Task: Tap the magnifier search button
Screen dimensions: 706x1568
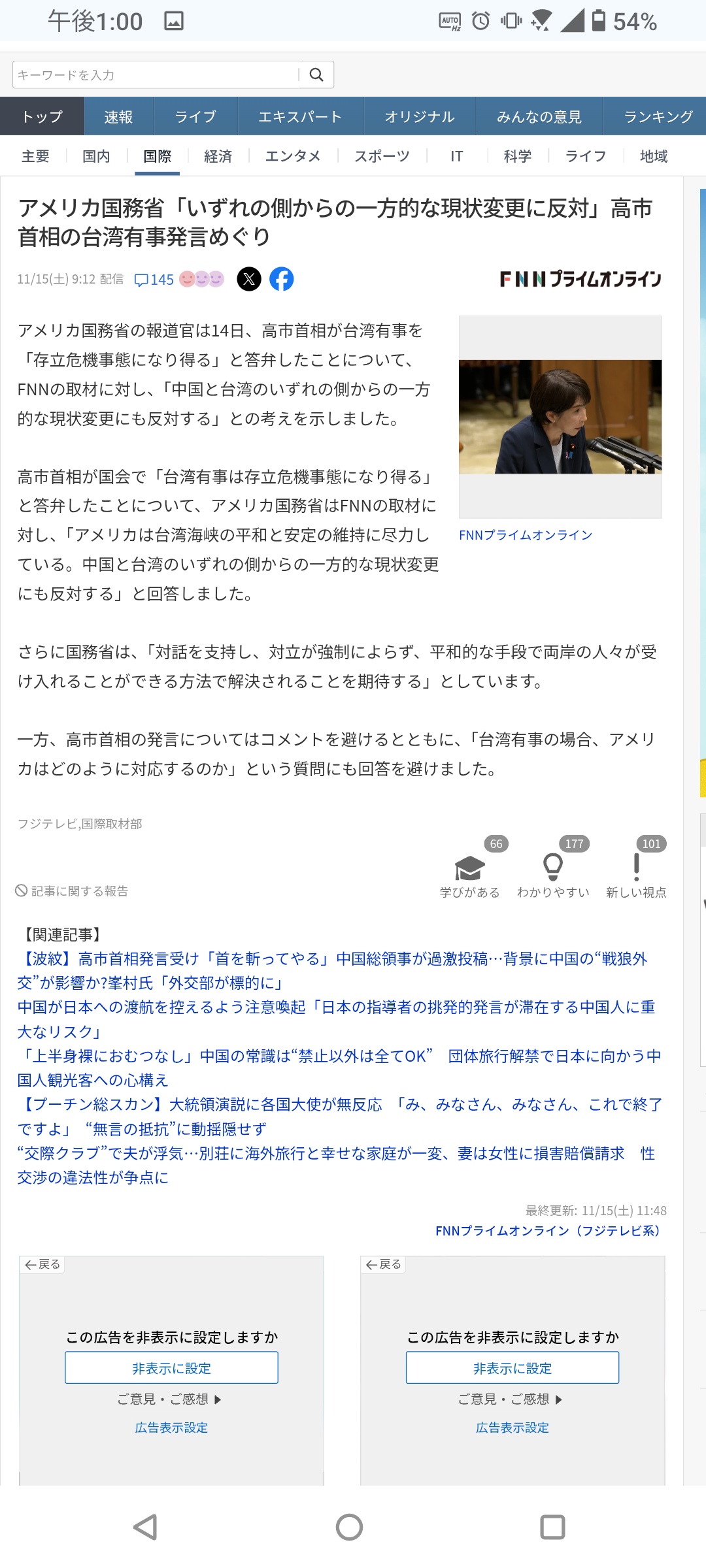Action: click(316, 75)
